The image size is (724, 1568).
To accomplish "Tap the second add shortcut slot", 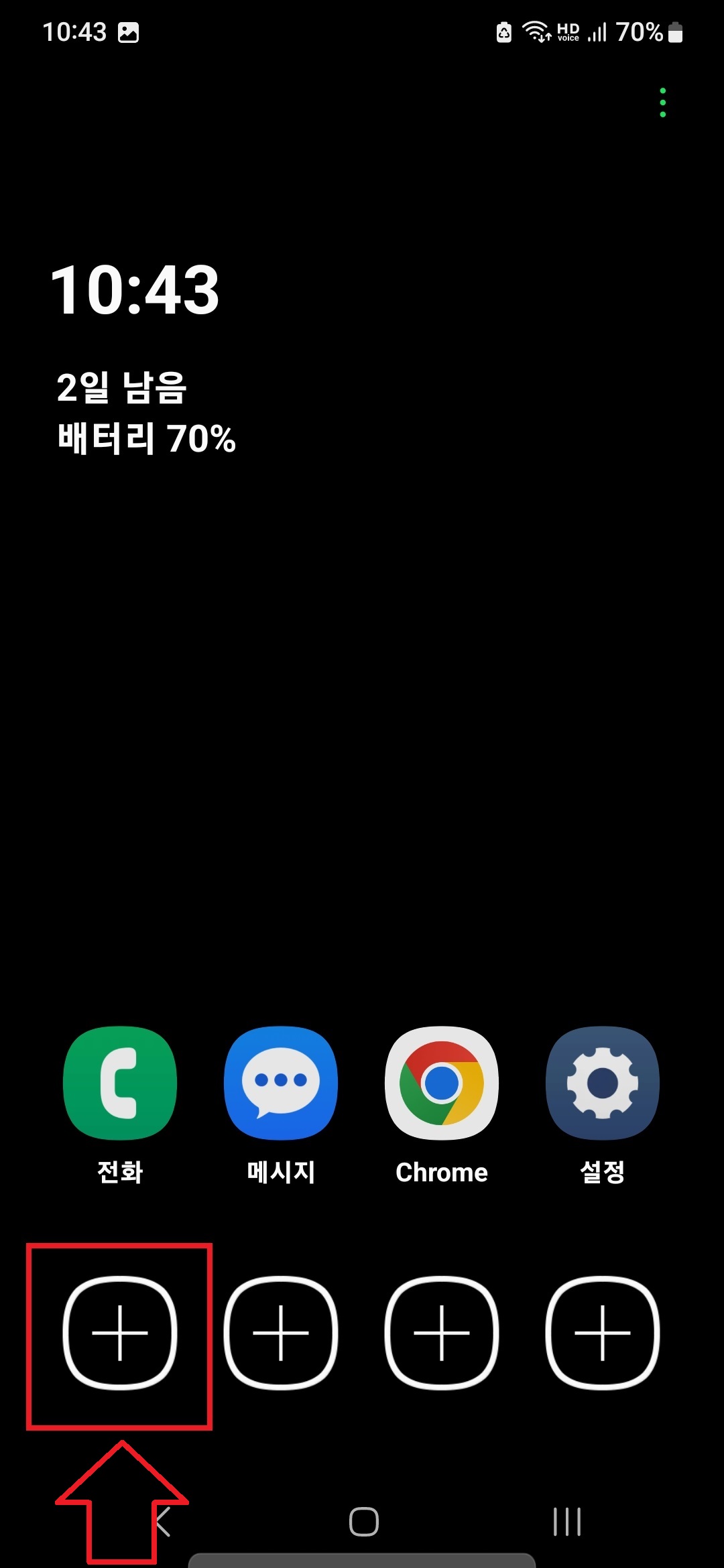I will tap(282, 1333).
